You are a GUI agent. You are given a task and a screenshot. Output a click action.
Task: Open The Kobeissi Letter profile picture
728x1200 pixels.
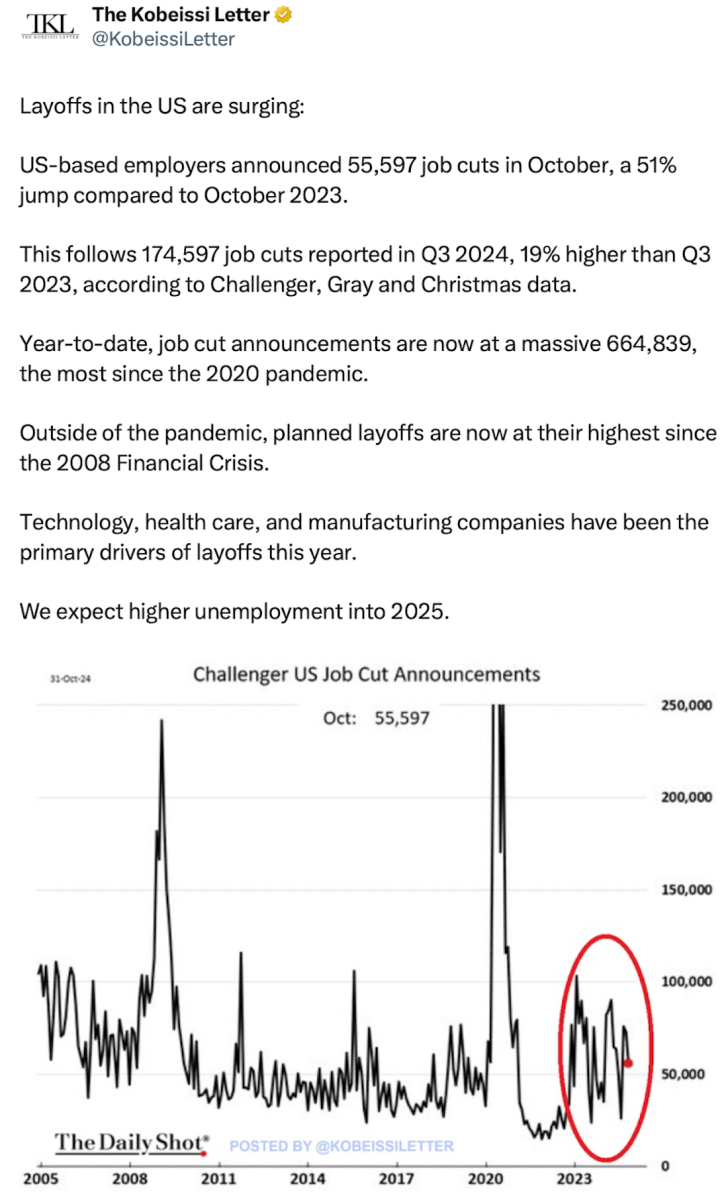[49, 27]
